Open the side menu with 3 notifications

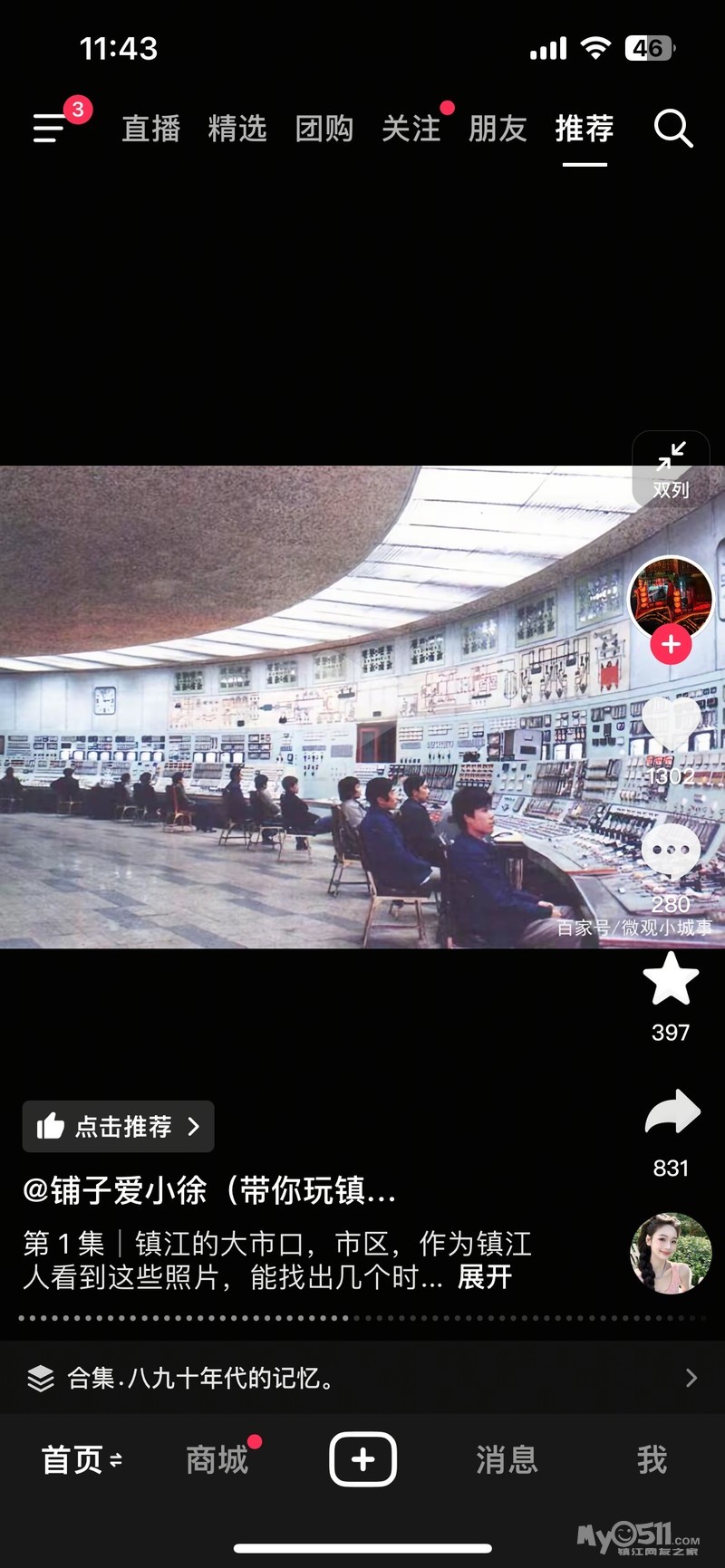[51, 128]
